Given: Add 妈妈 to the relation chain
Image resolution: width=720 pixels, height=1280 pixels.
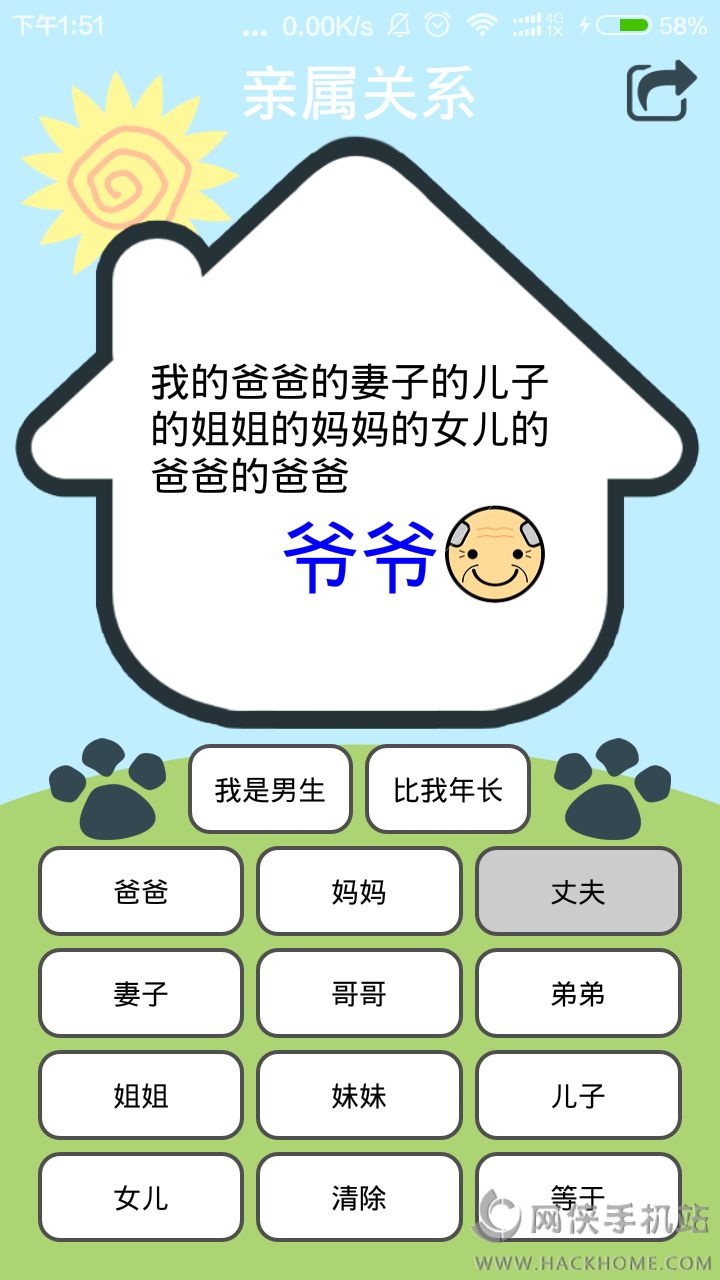Looking at the screenshot, I should point(359,891).
